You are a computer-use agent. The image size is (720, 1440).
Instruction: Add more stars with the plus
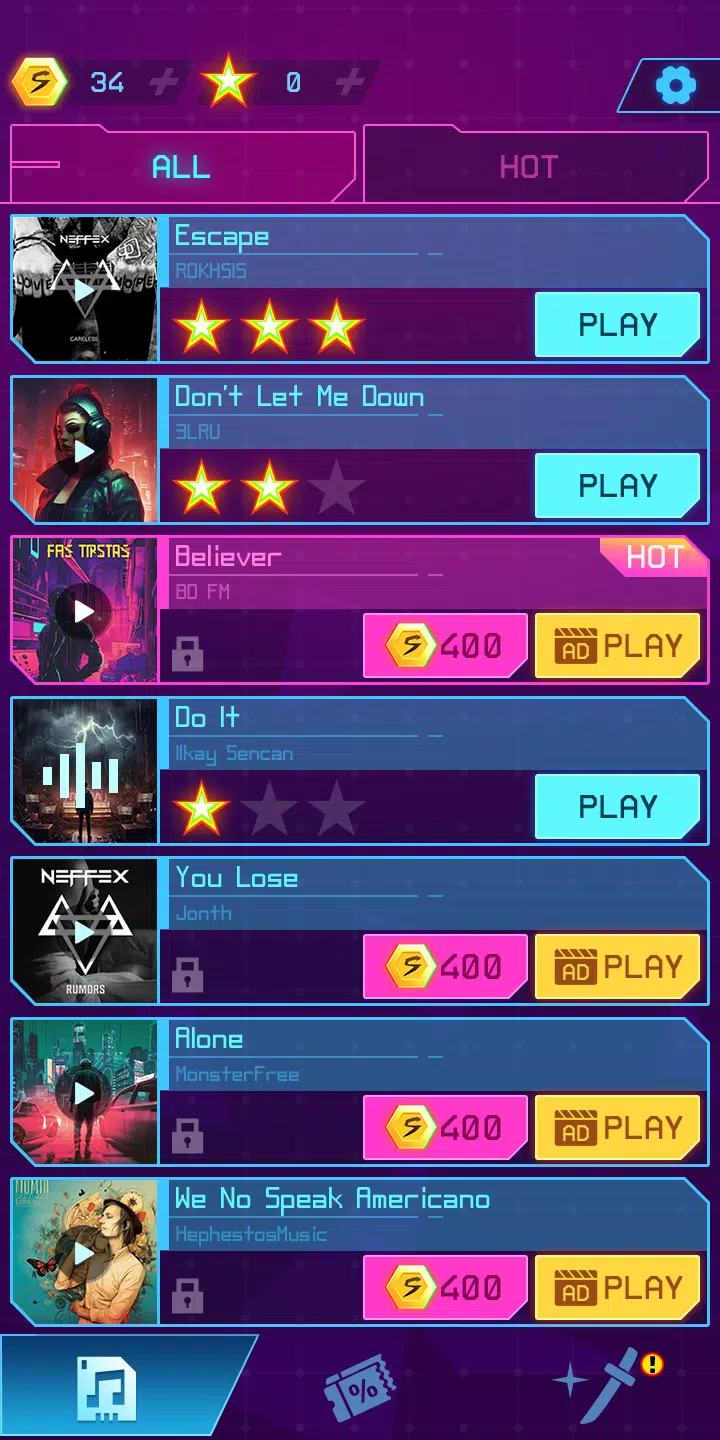(x=349, y=83)
